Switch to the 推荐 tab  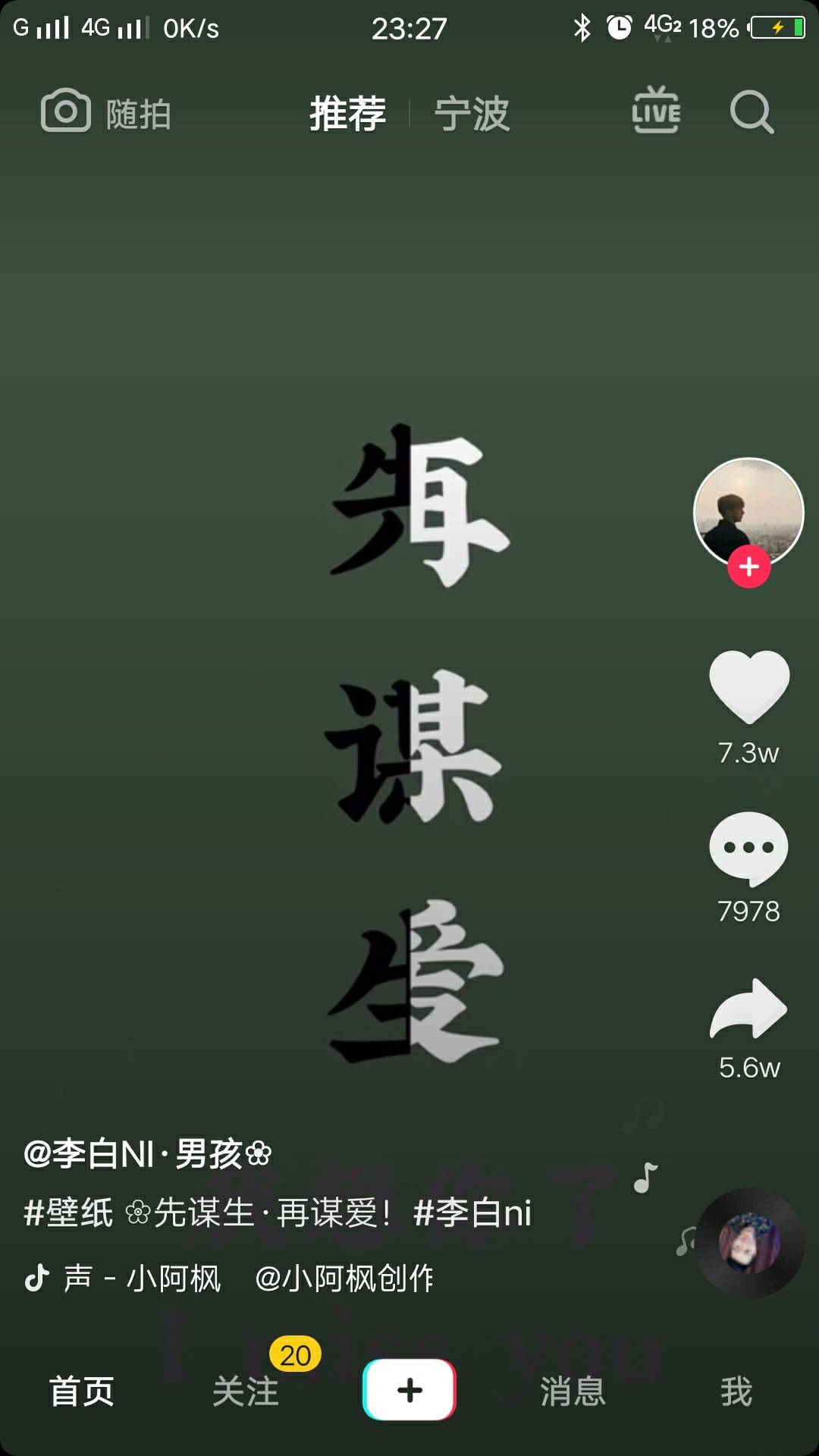pyautogui.click(x=347, y=114)
